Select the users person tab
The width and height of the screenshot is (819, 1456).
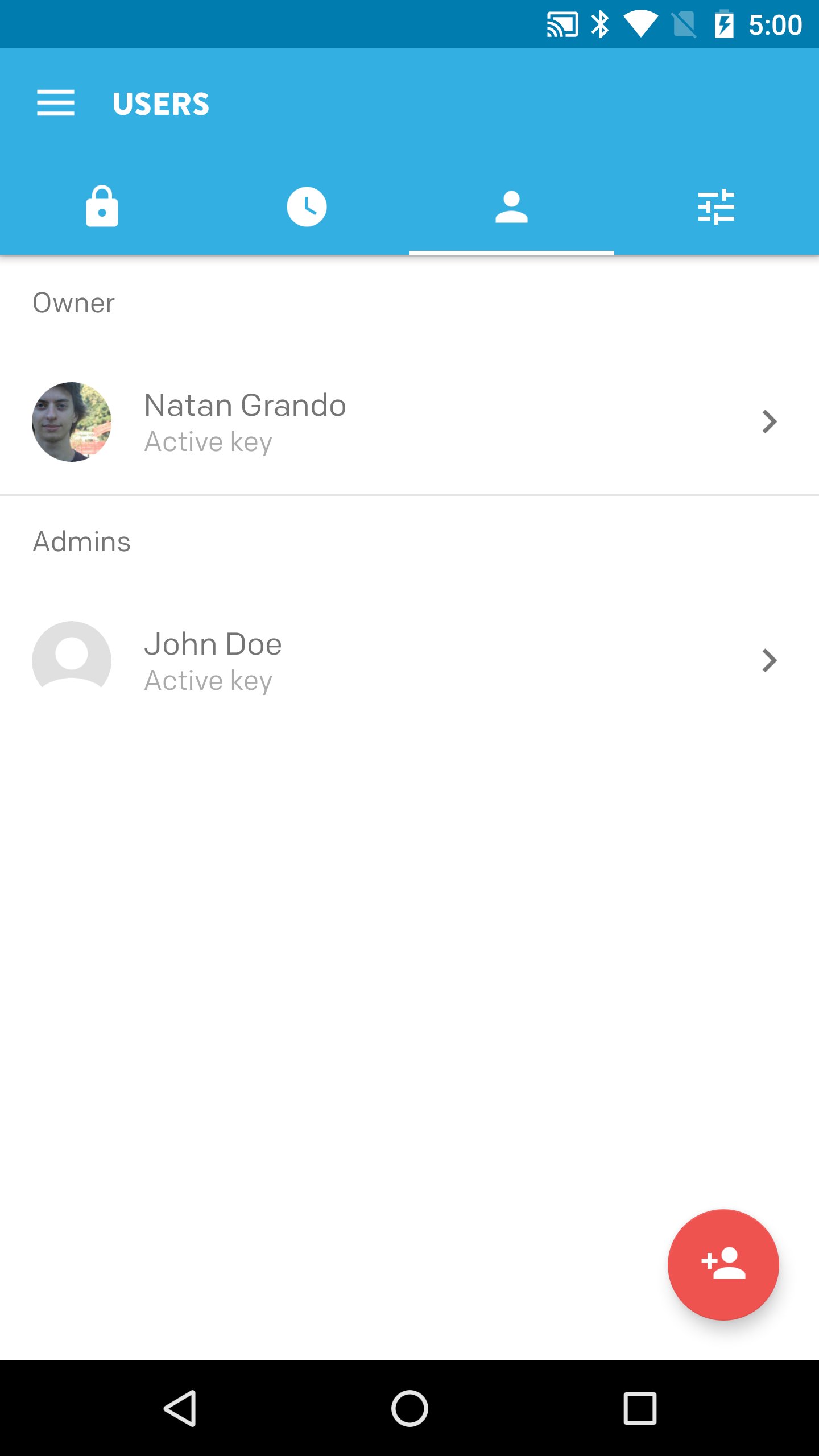click(x=511, y=206)
